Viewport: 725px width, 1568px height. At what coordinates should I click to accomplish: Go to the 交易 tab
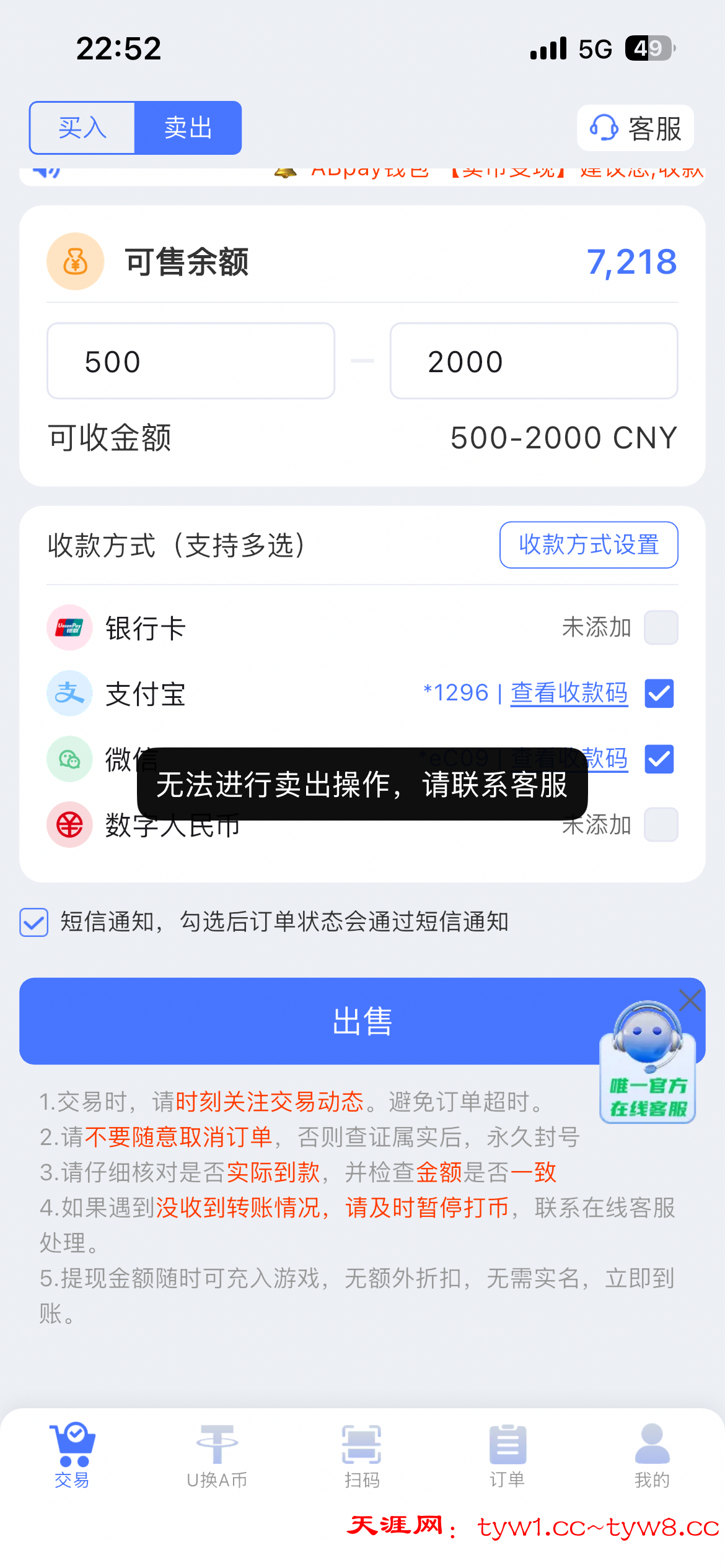(x=73, y=1455)
